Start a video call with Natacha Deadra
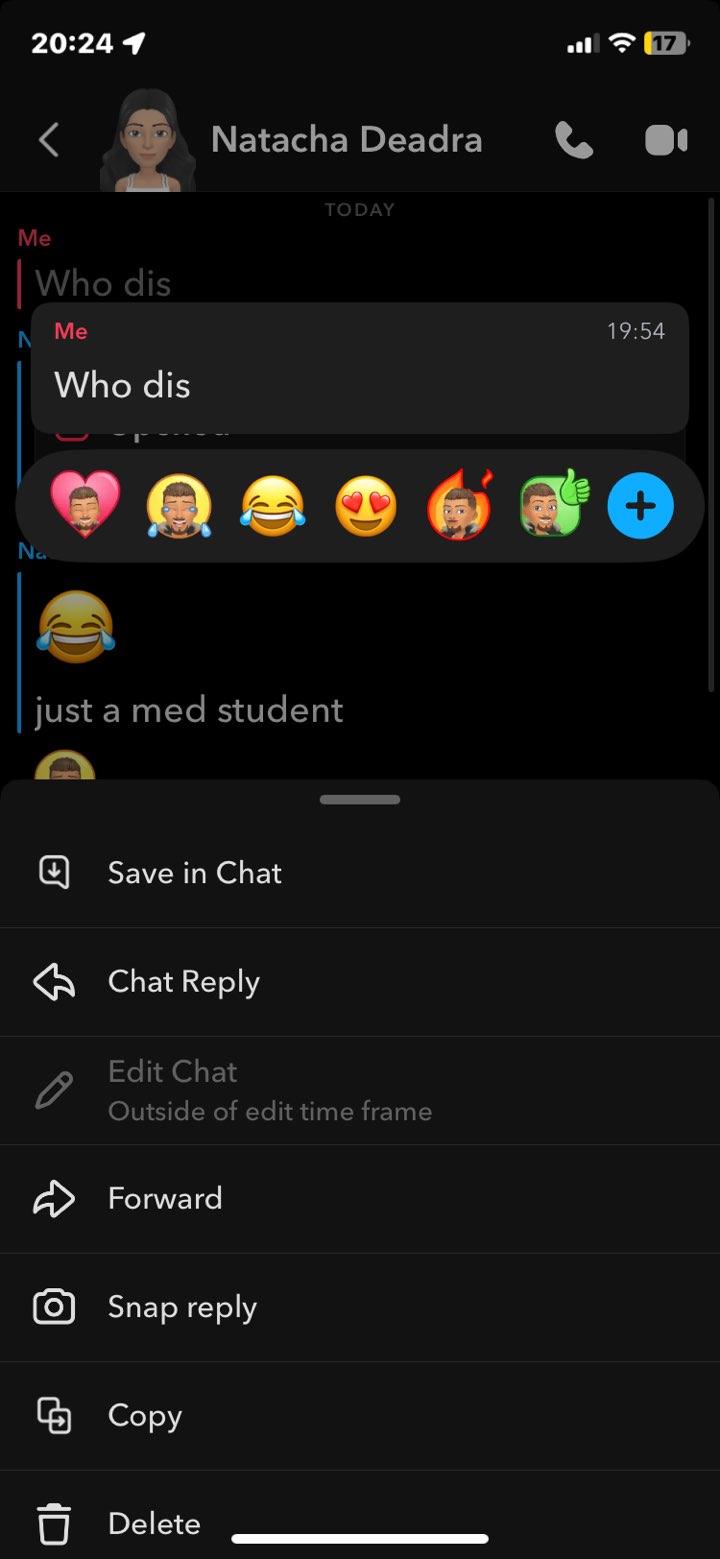 pos(666,141)
